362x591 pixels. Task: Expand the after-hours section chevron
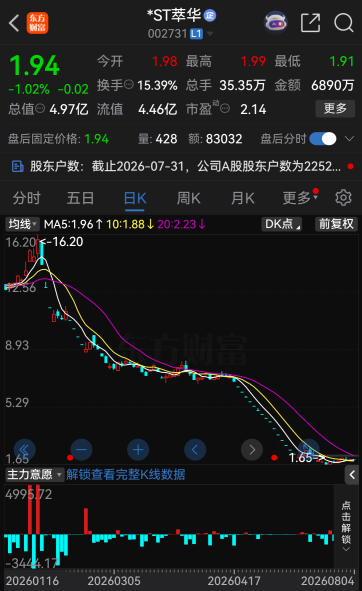coord(349,139)
